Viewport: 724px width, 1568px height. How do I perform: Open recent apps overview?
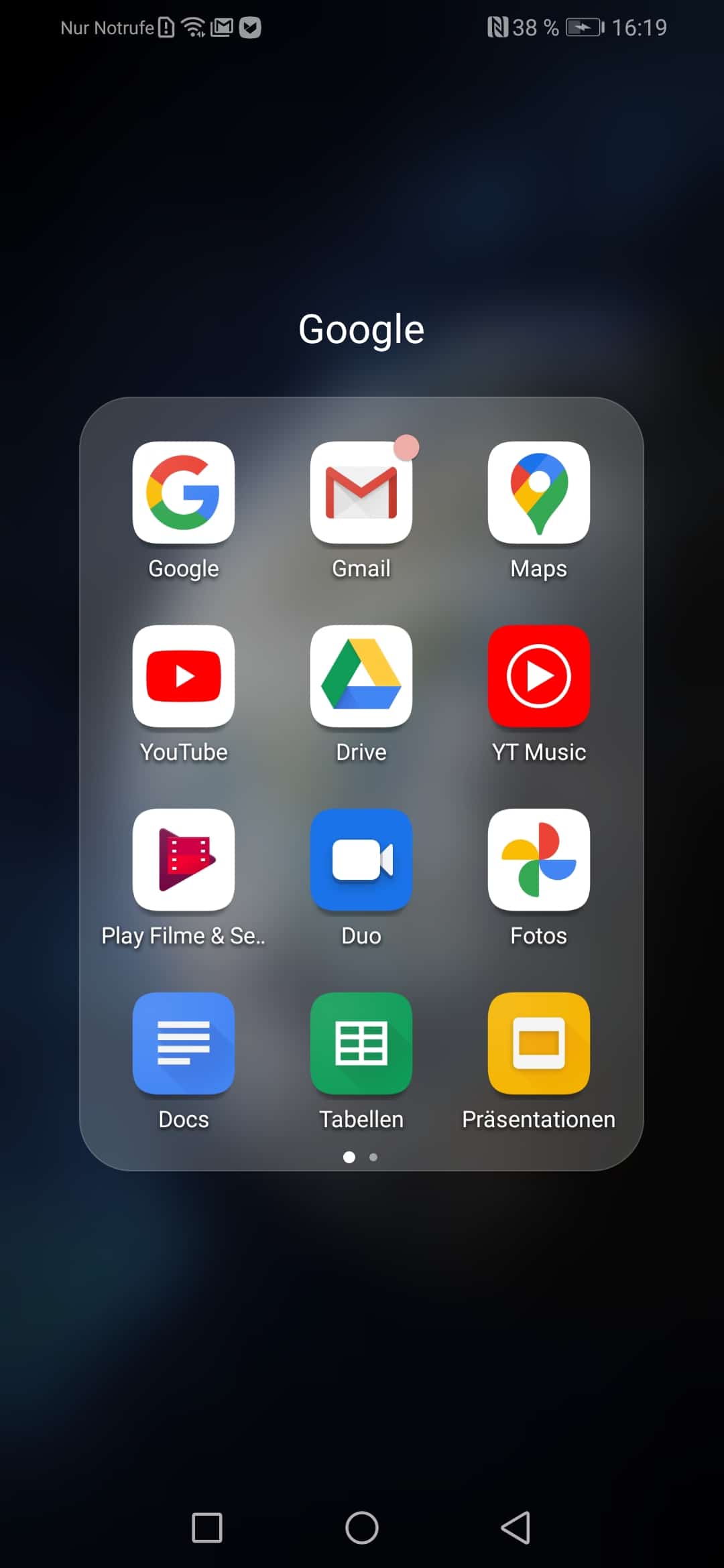pyautogui.click(x=207, y=1528)
